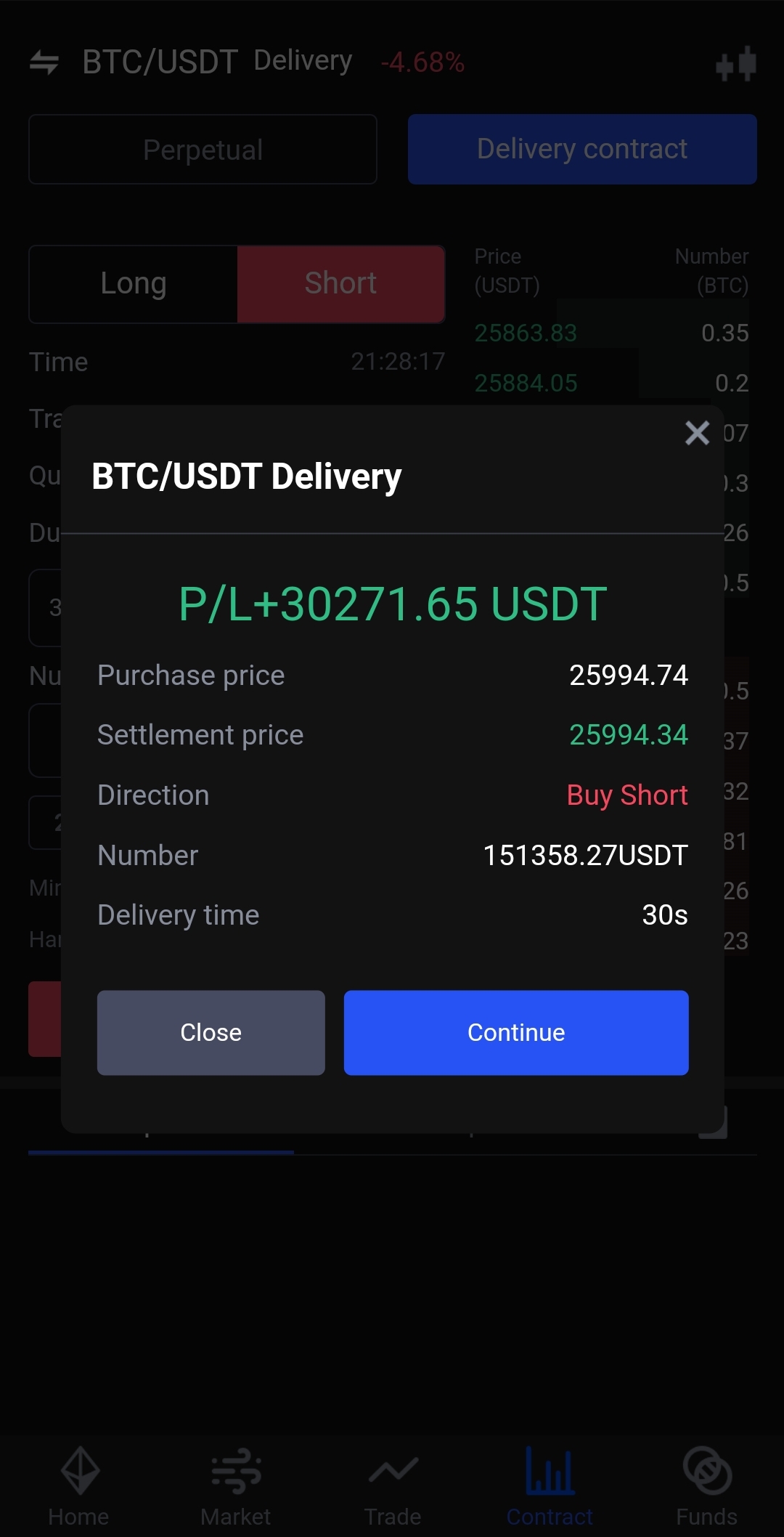The image size is (784, 1537).
Task: Dismiss the BTC/USDT Delivery dialog with X
Action: tap(697, 434)
